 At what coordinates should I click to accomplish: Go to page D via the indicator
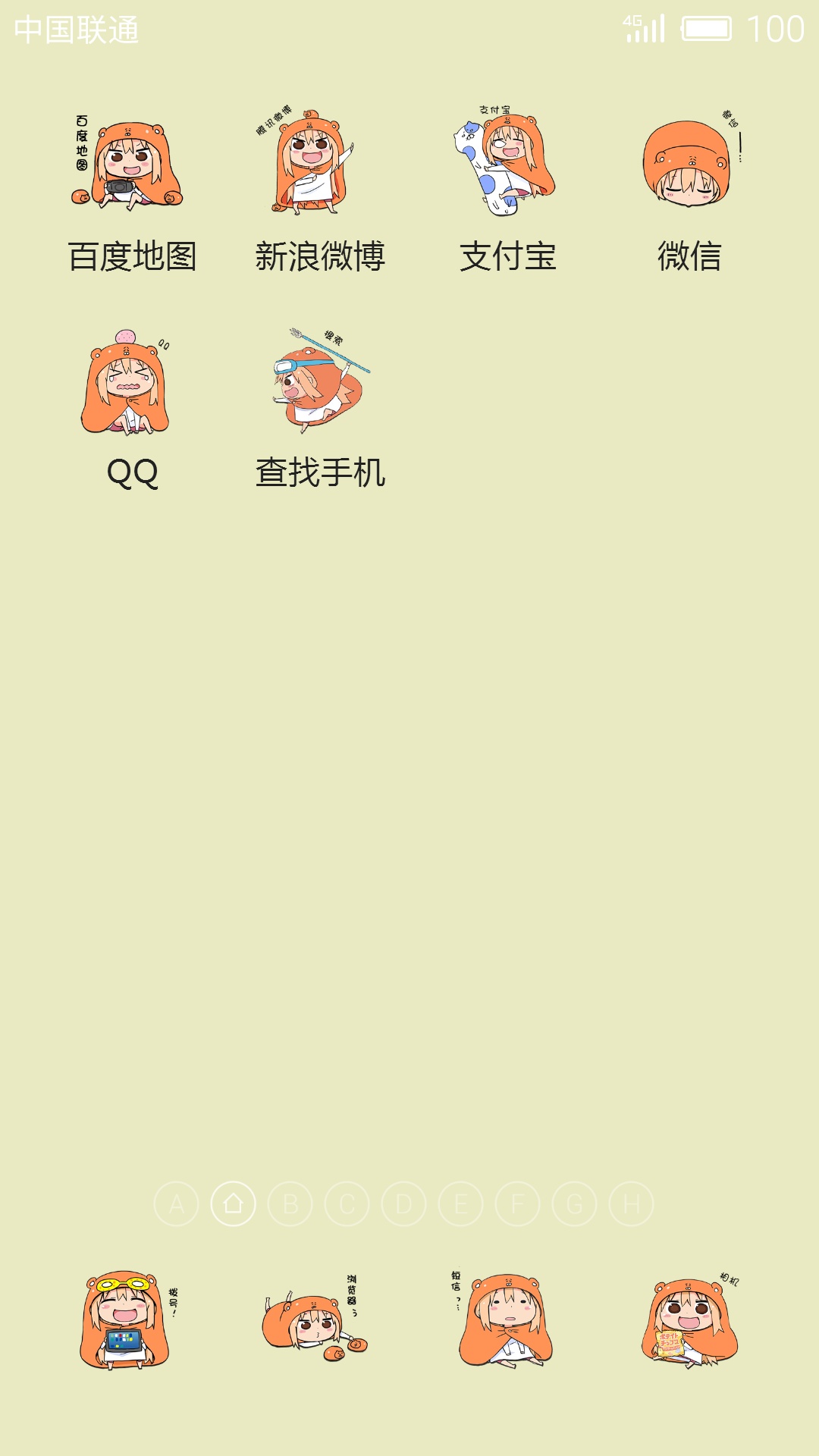coord(404,1204)
